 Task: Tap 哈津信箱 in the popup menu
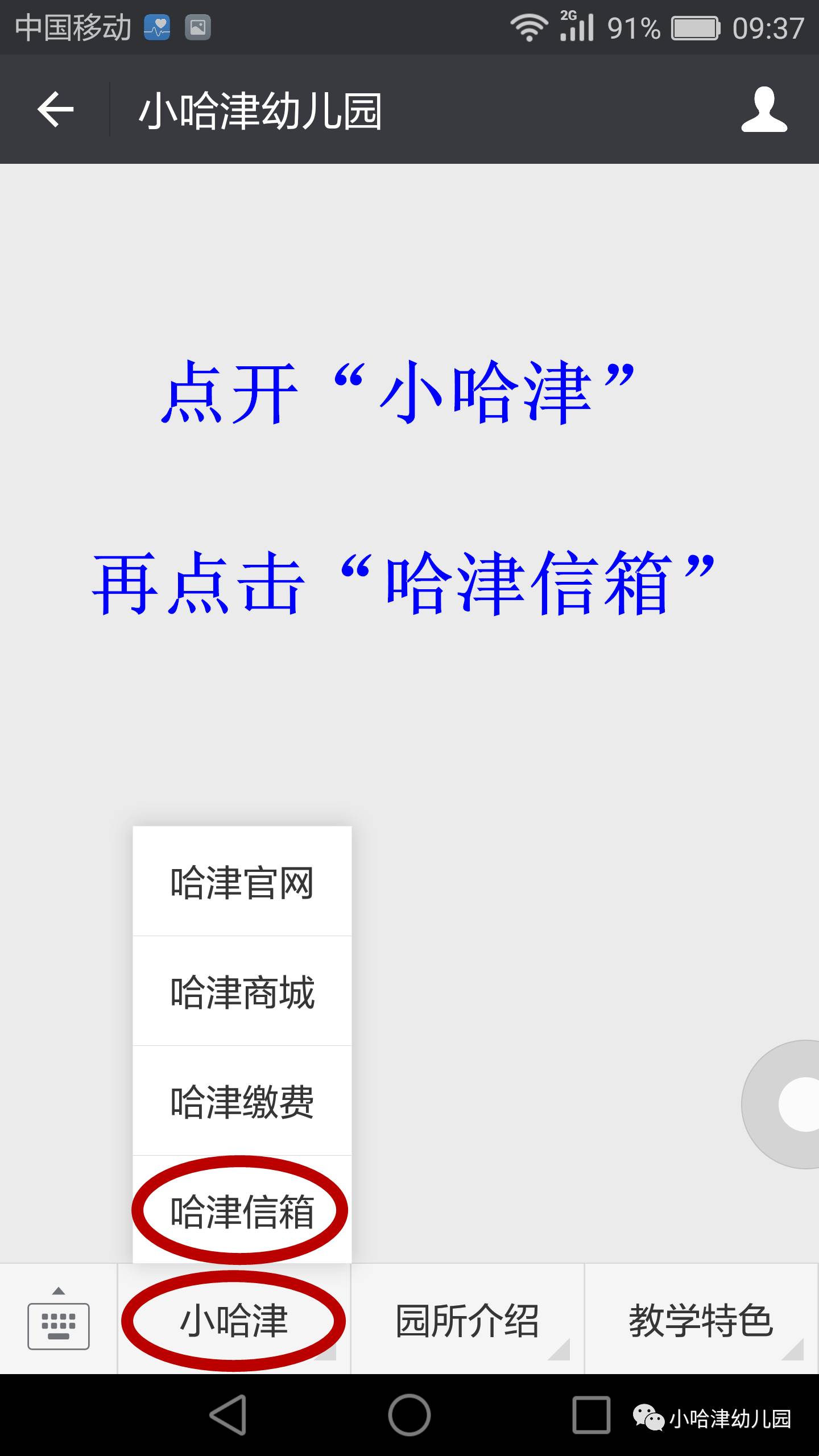pos(242,1210)
